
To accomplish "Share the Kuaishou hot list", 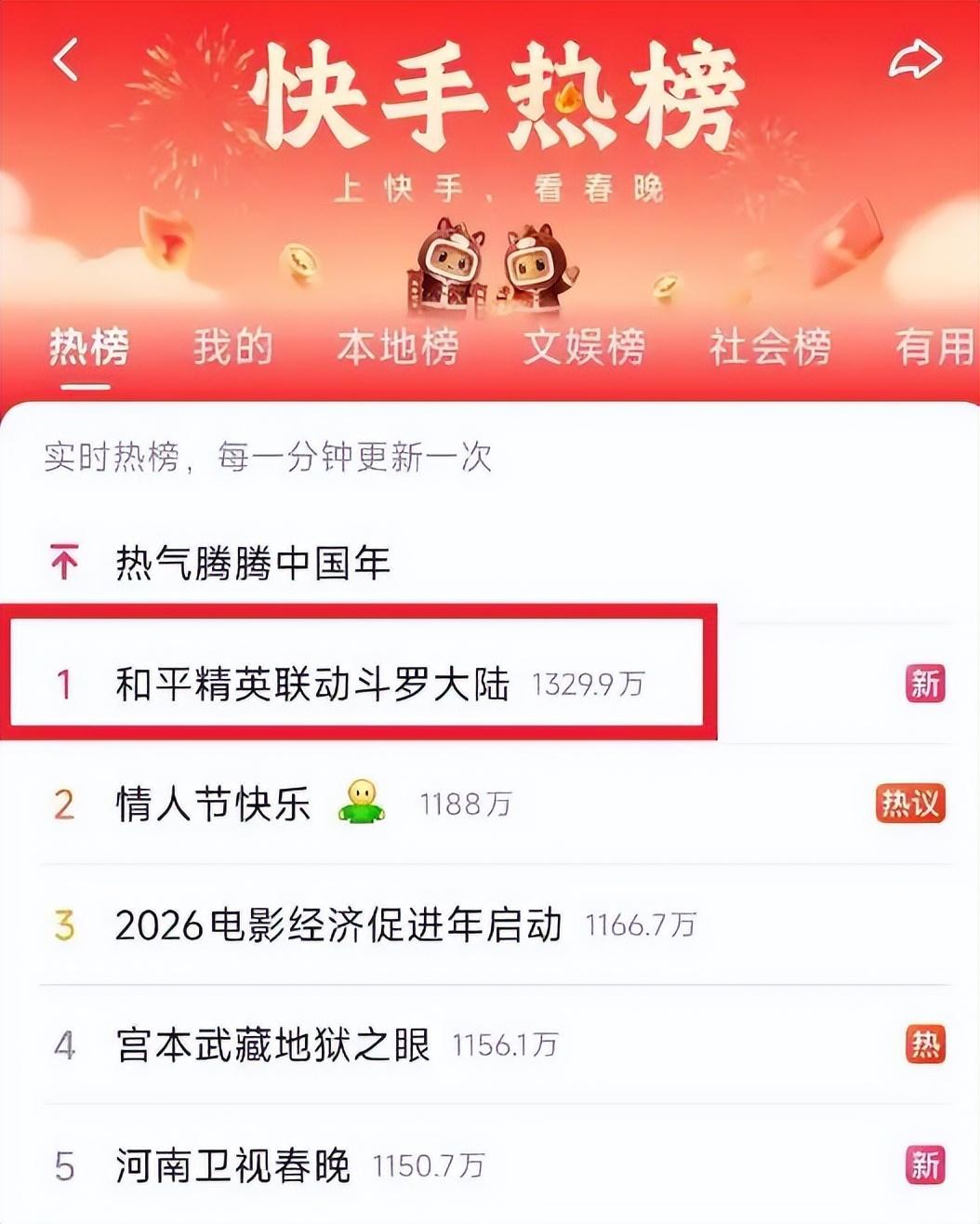I will pyautogui.click(x=915, y=60).
